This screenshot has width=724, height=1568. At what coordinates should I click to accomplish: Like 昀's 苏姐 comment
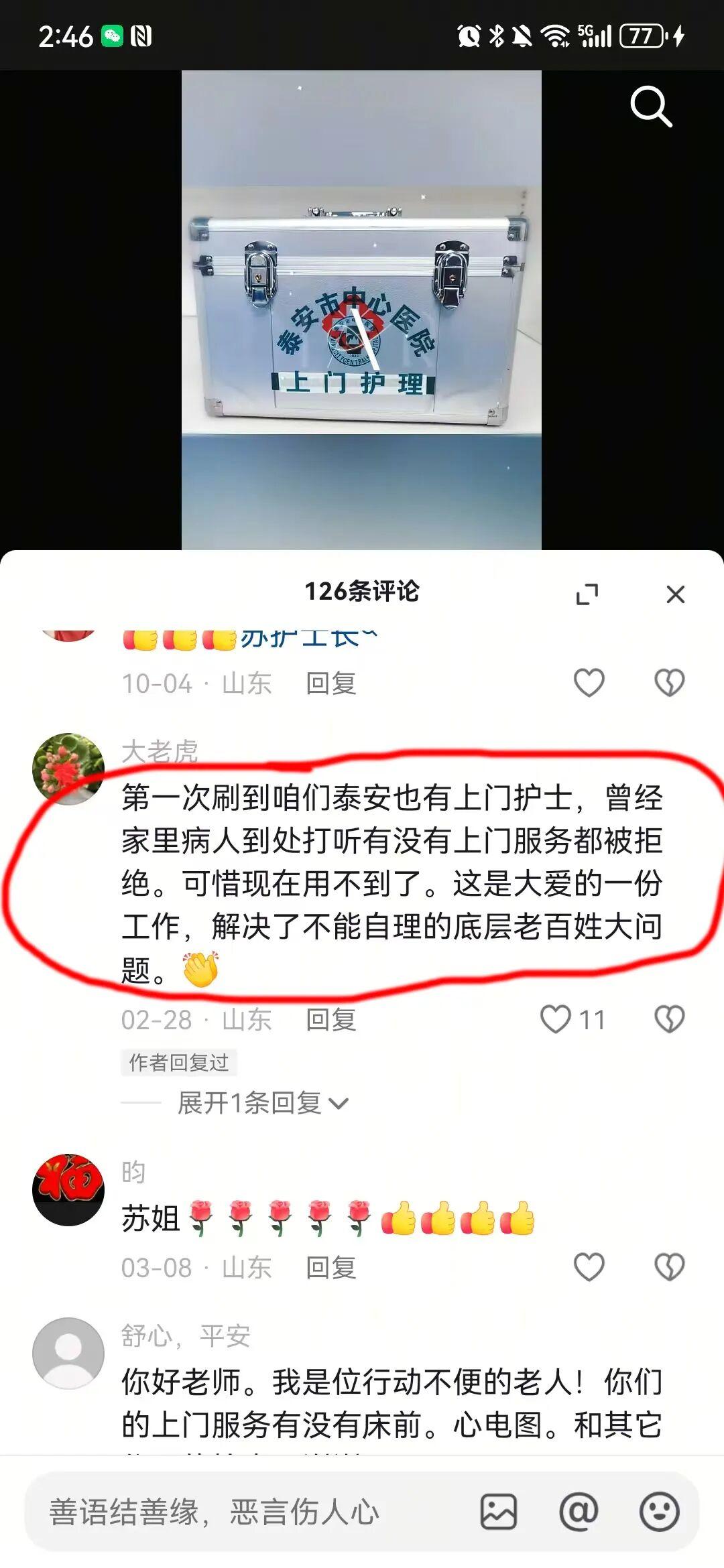pyautogui.click(x=589, y=1267)
